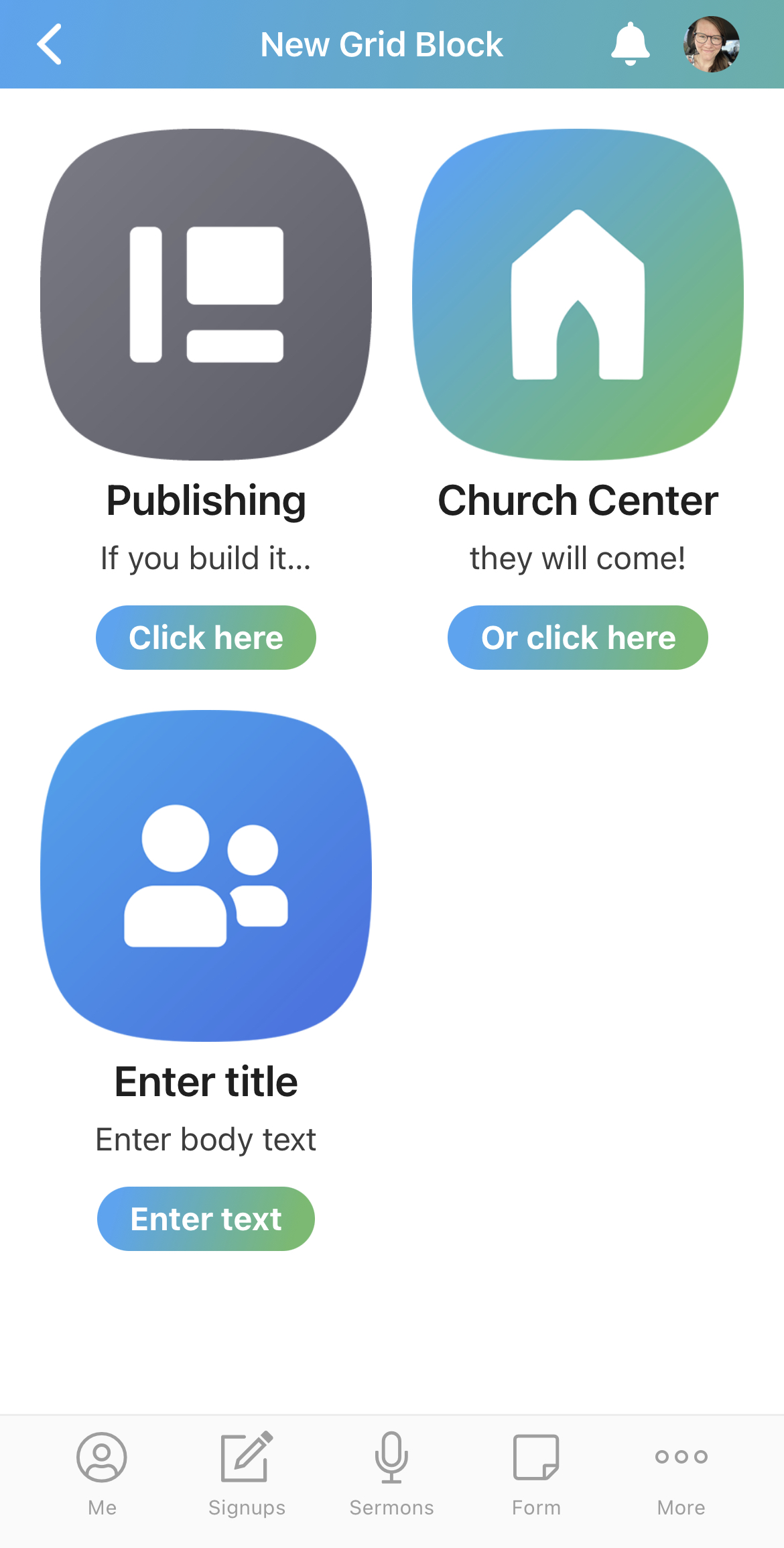This screenshot has width=784, height=1548.
Task: Switch to the Signups tab
Action: pos(247,1473)
